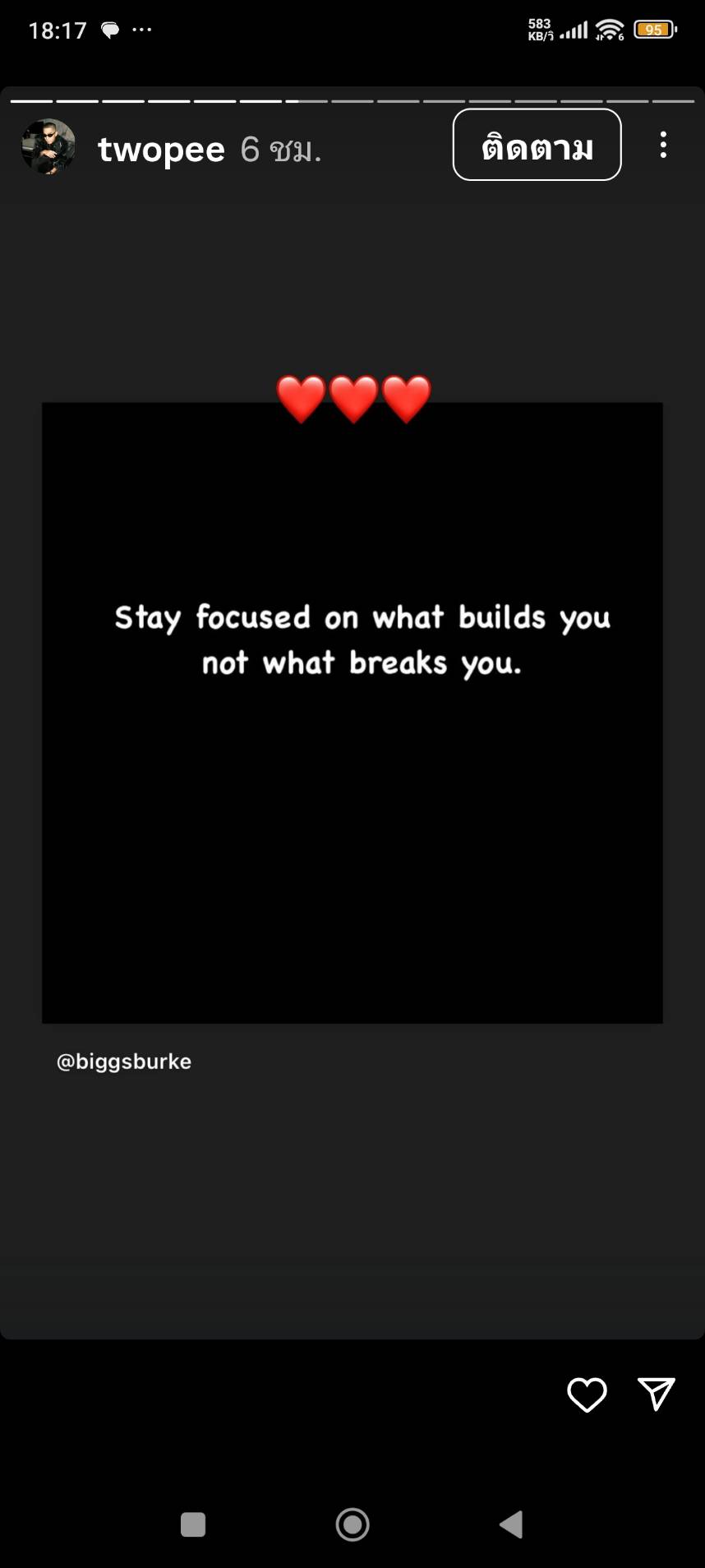705x1568 pixels.
Task: Open the @biggsburke mention
Action: (x=124, y=1062)
